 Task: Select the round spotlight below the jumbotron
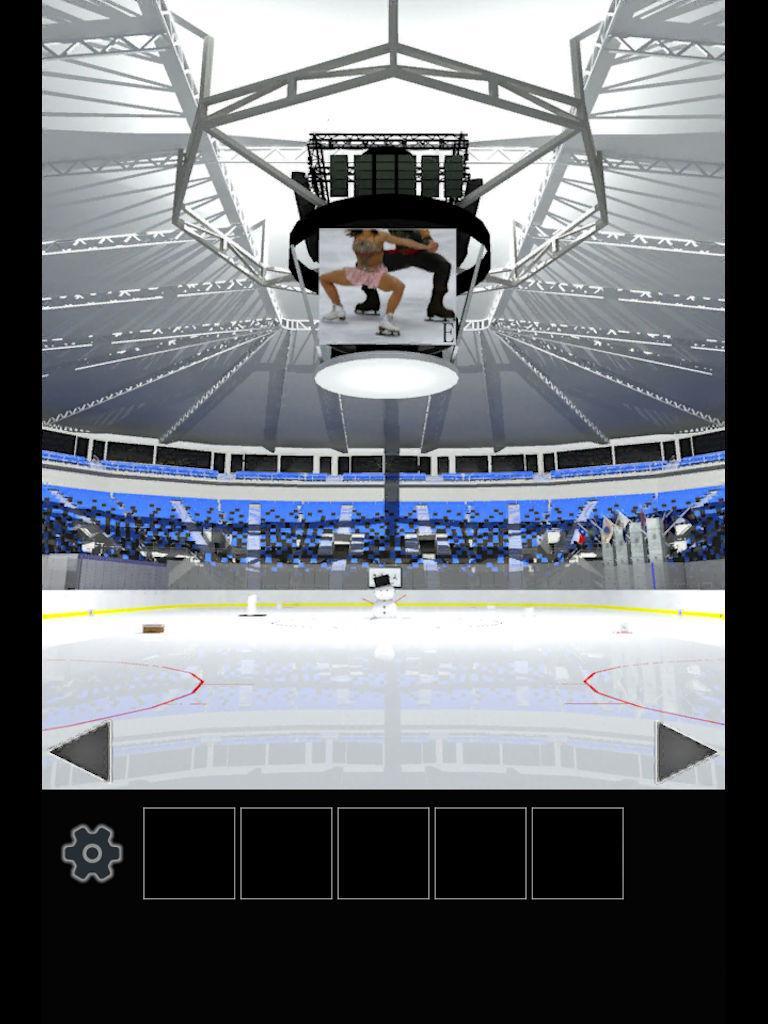tap(388, 379)
